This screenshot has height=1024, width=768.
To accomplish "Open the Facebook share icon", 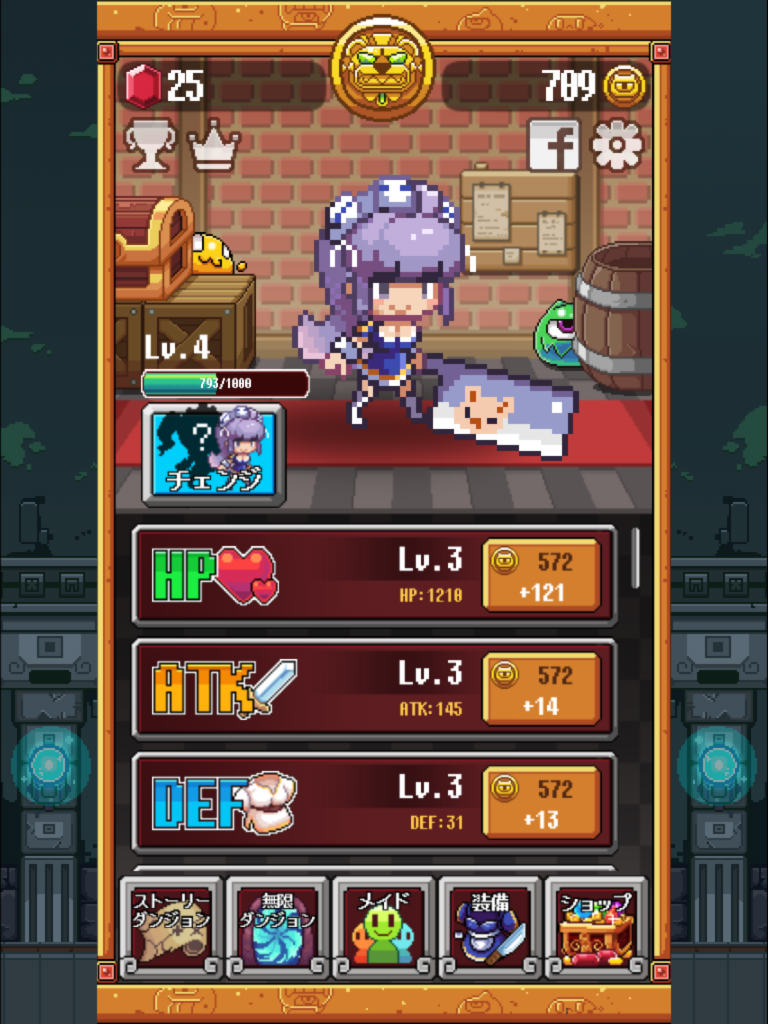I will tap(554, 146).
